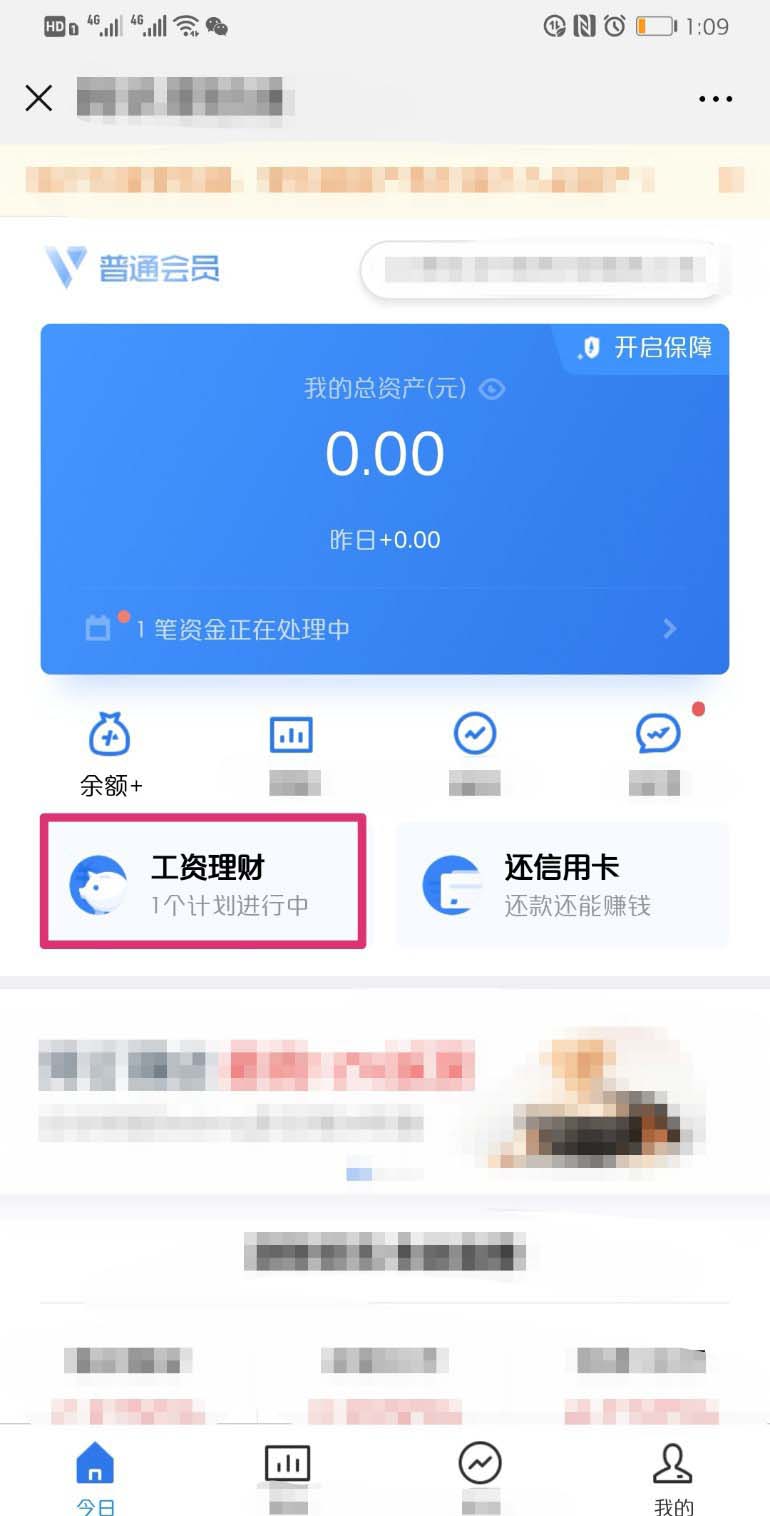Tap the 普通会员 membership badge
This screenshot has width=770, height=1516.
click(133, 268)
